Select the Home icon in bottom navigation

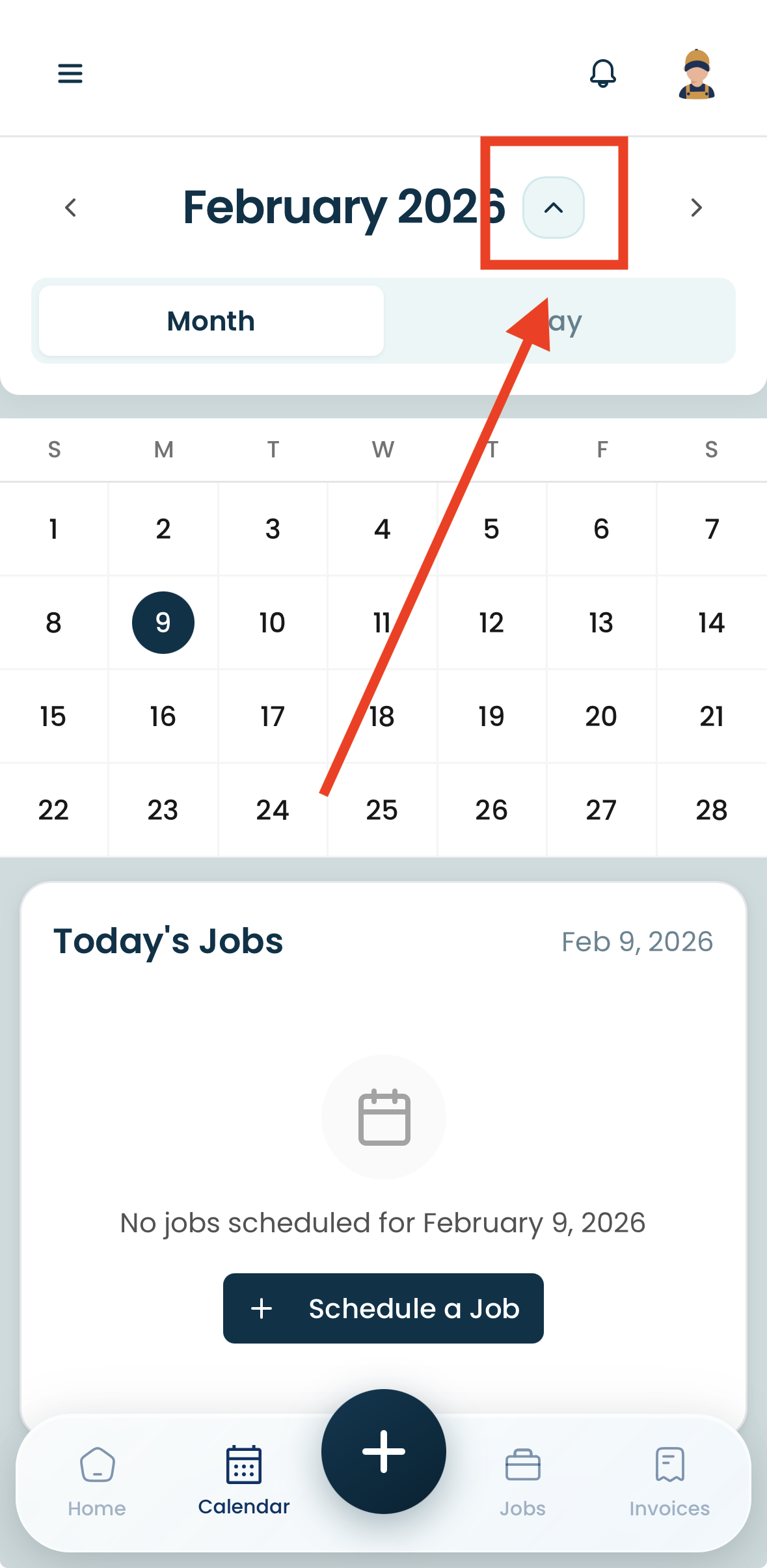pos(97,1480)
